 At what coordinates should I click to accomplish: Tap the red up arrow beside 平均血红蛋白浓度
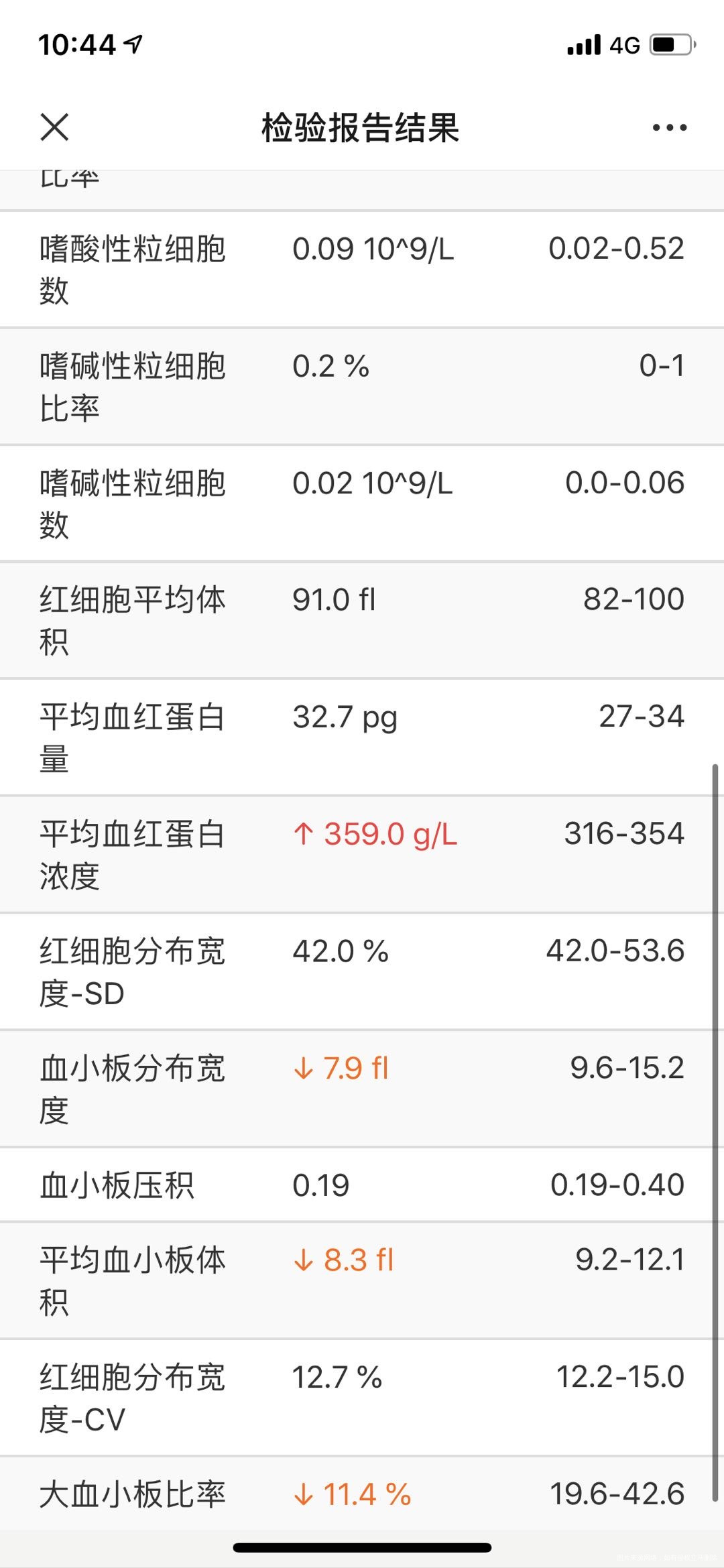click(x=306, y=834)
